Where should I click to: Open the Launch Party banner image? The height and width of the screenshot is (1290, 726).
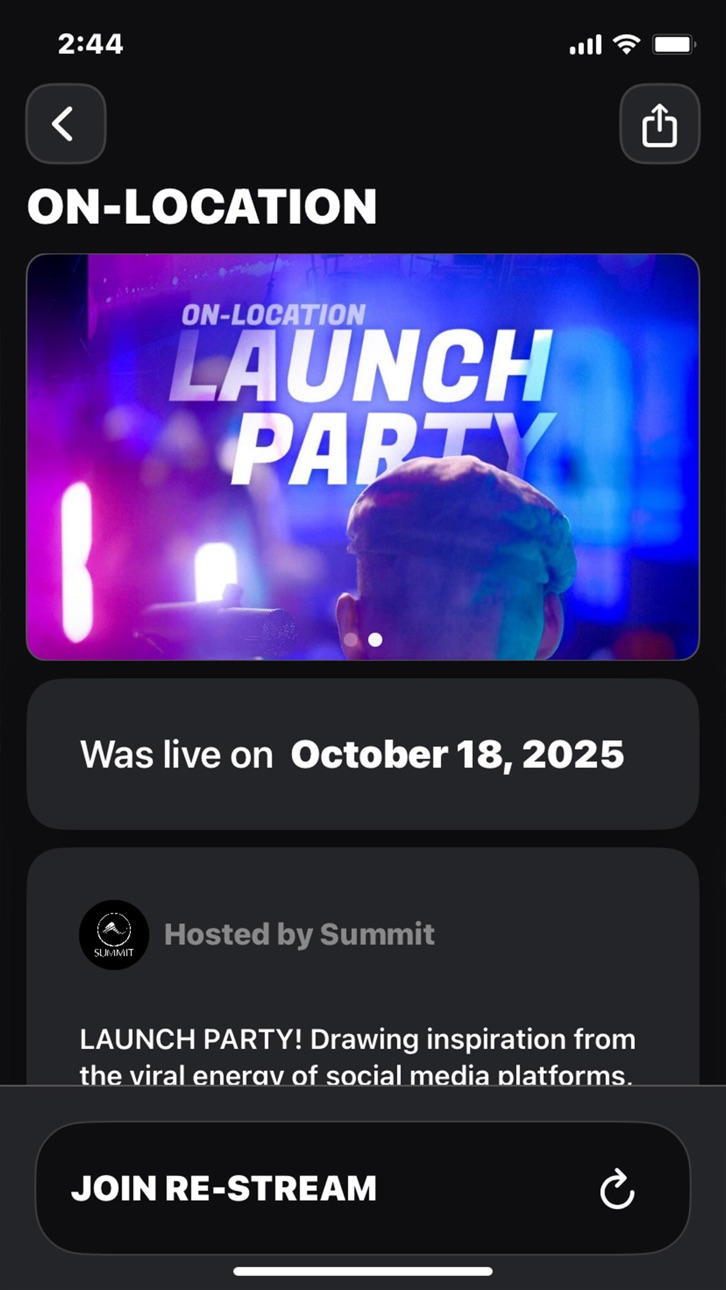pos(363,457)
